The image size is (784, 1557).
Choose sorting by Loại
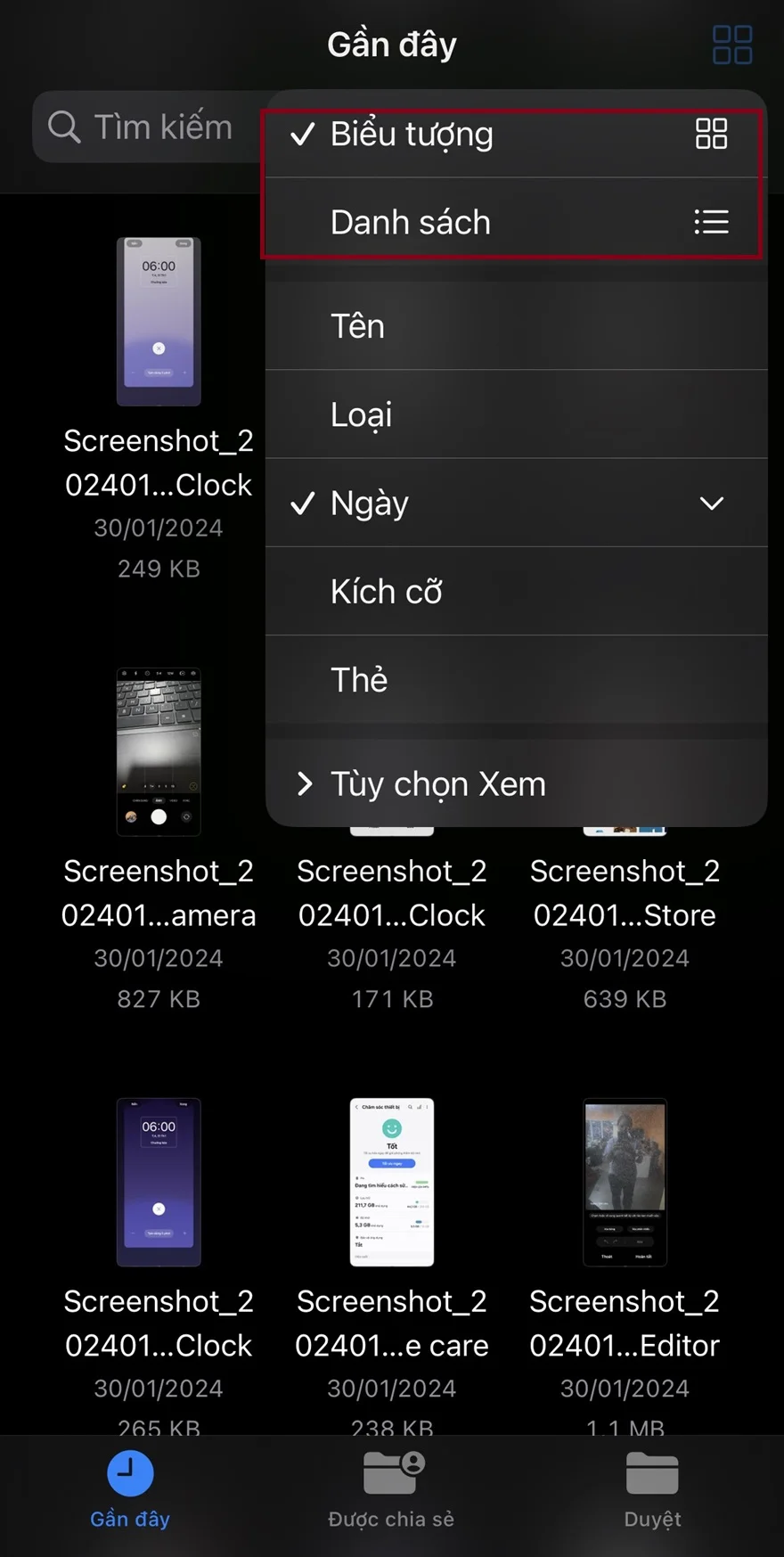click(x=361, y=414)
